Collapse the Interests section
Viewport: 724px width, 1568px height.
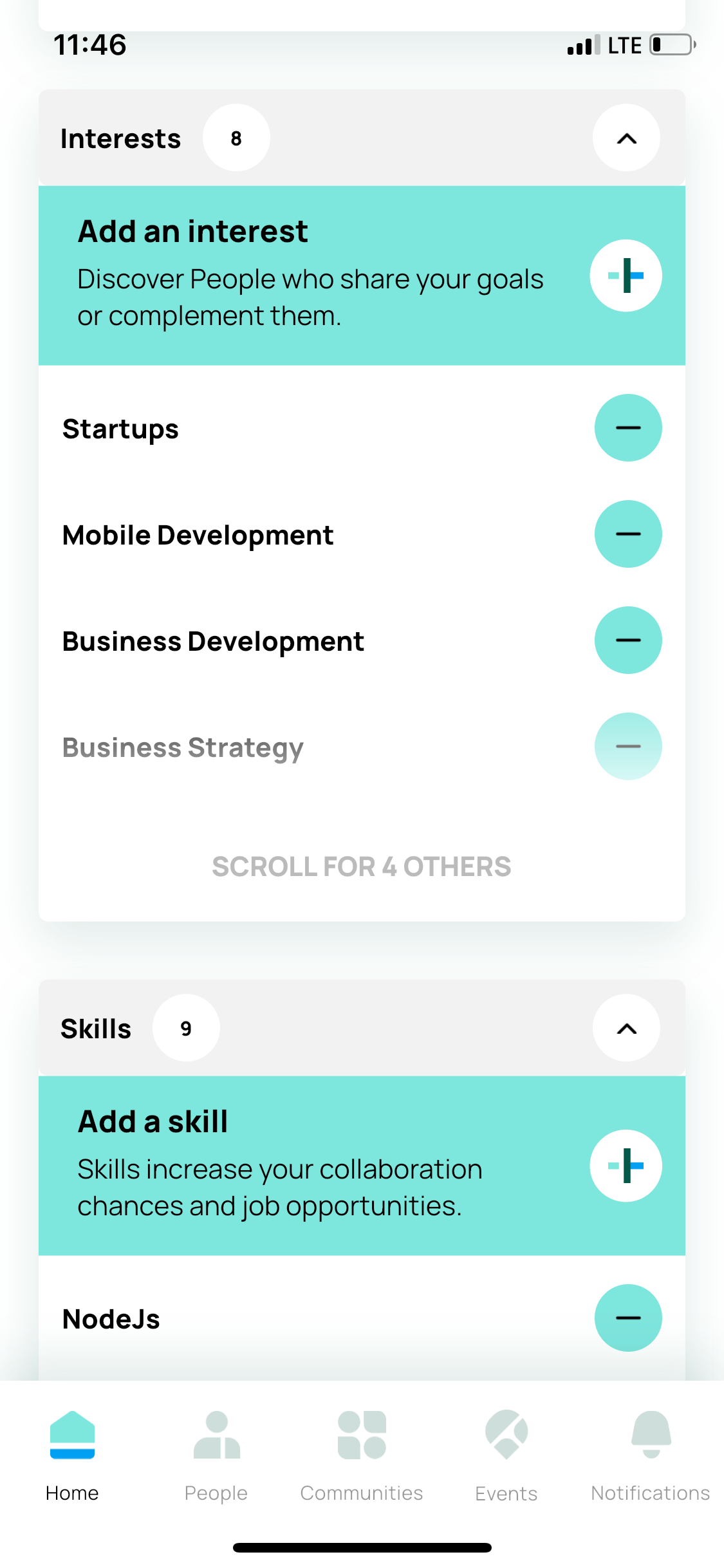point(626,138)
